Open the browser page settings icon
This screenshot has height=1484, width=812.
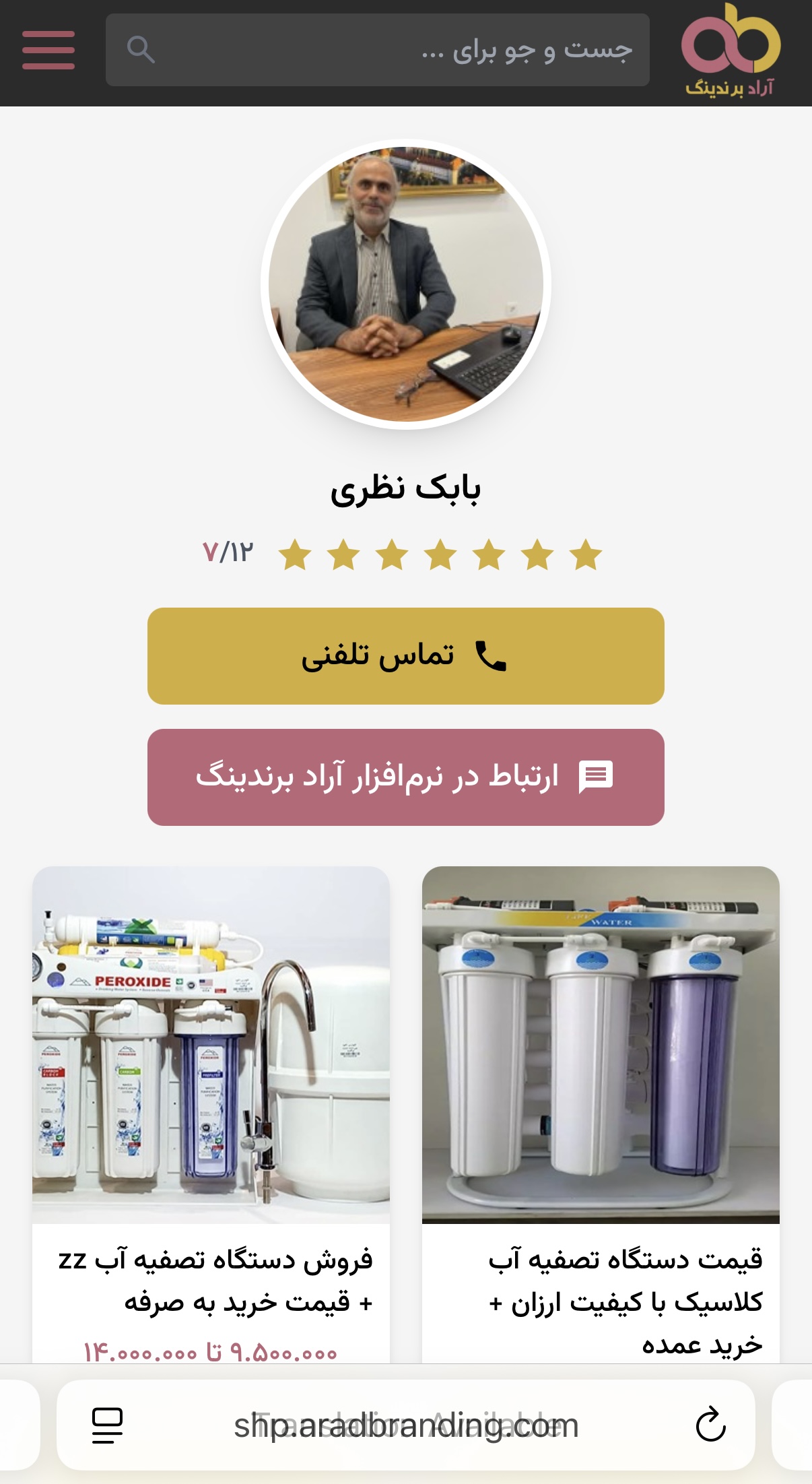point(107,1425)
